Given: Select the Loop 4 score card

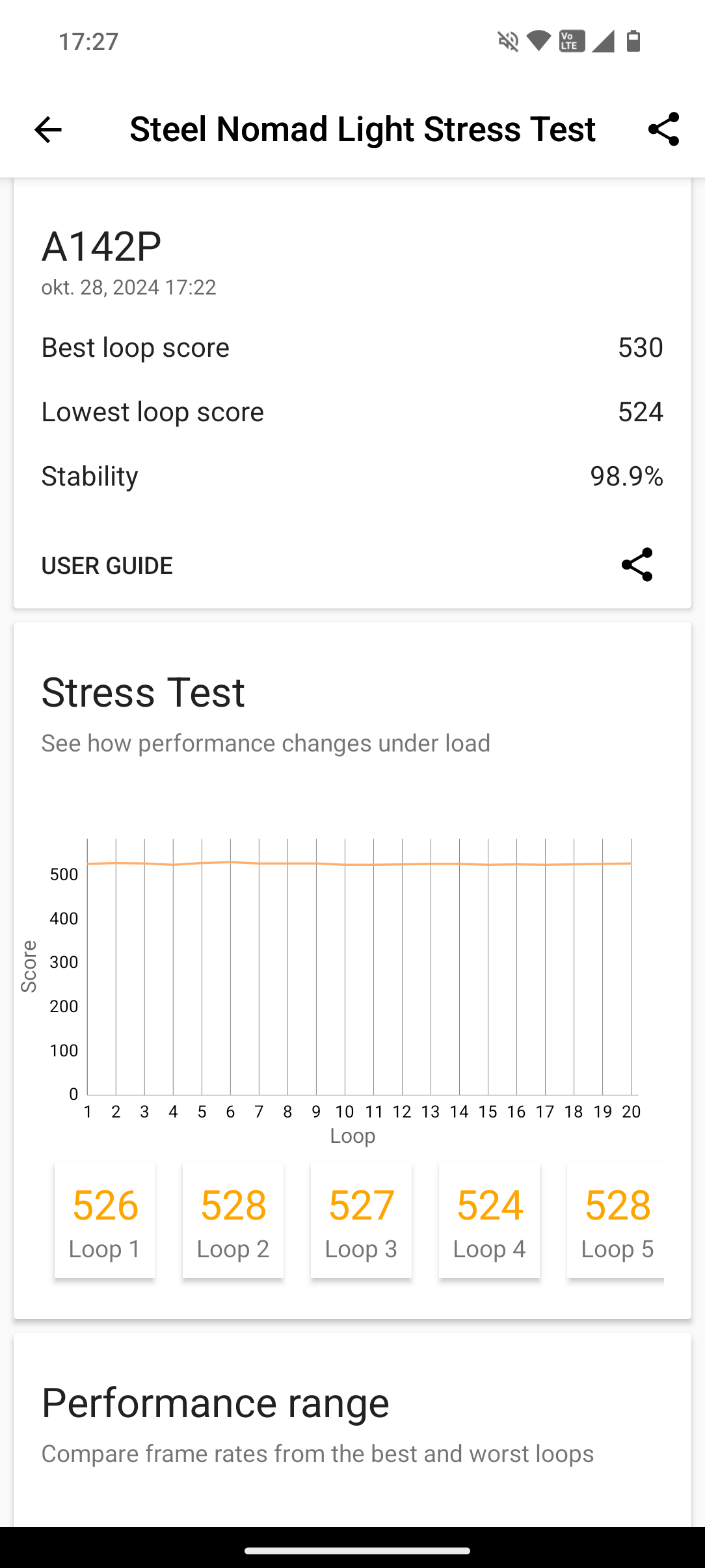Looking at the screenshot, I should (x=489, y=1220).
